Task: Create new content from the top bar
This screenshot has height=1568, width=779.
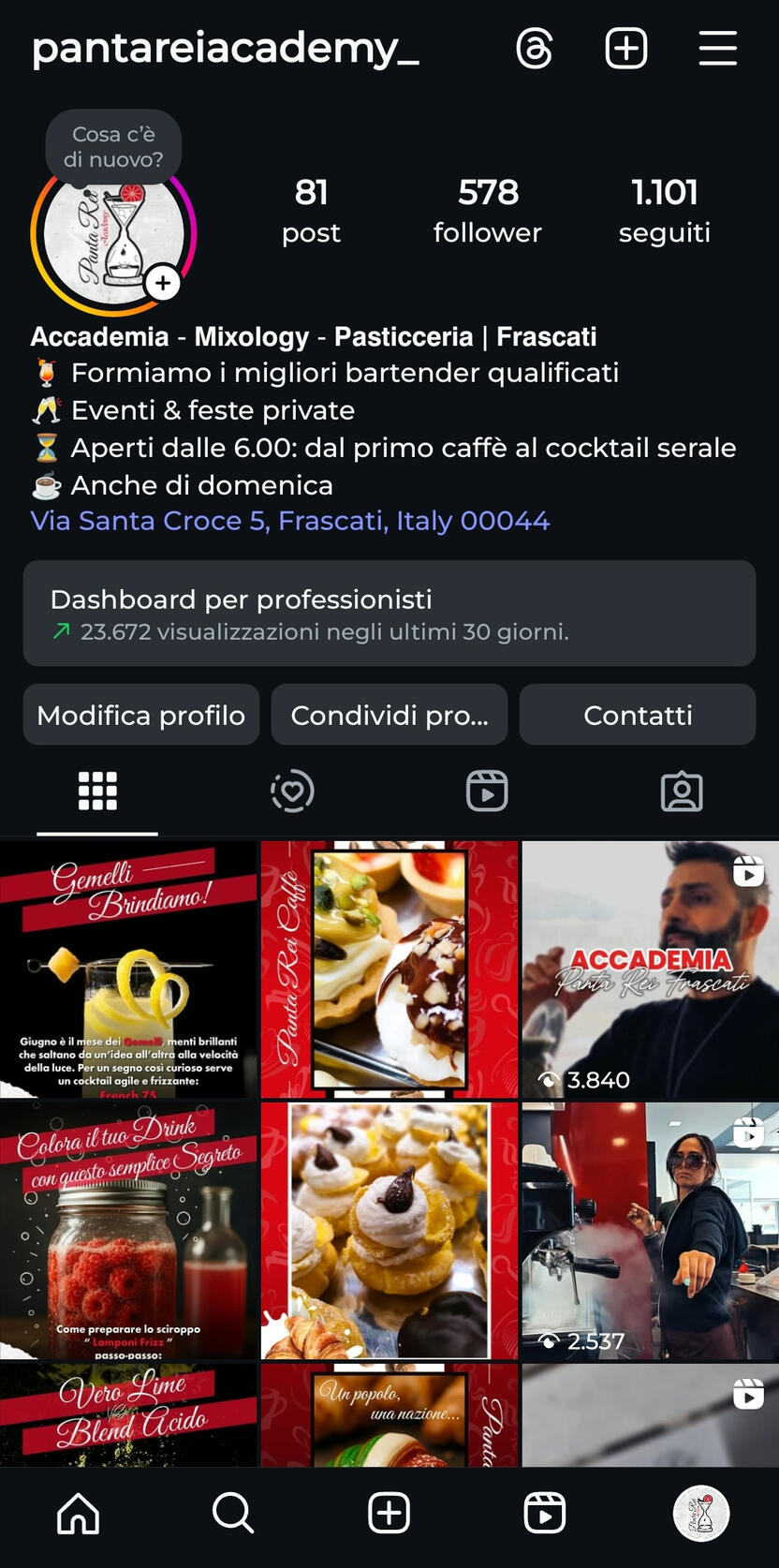Action: [625, 49]
